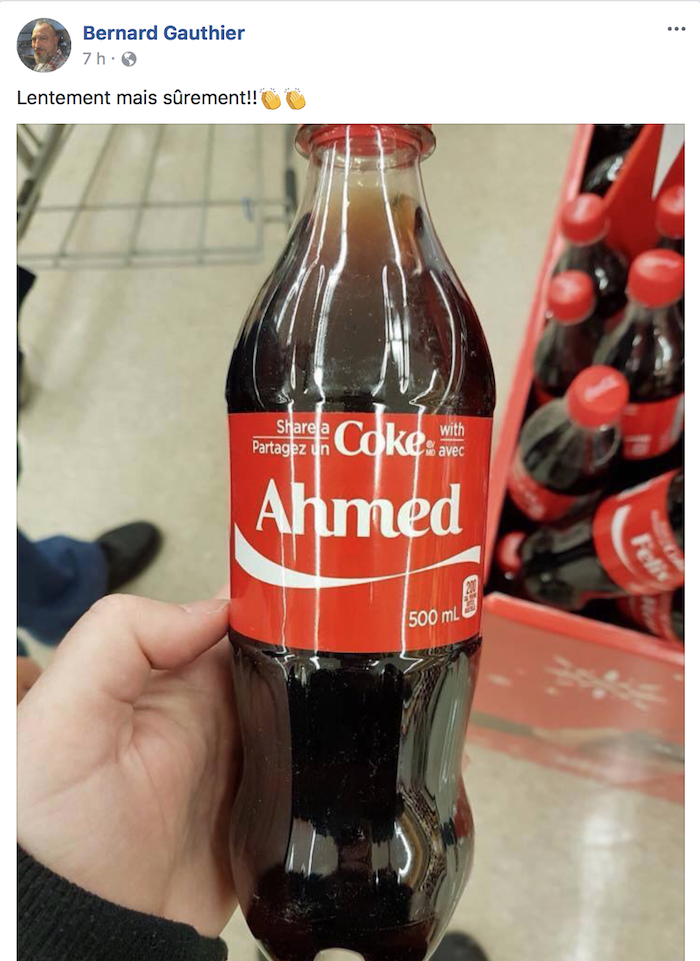Open the Coke bottle photo
Image resolution: width=700 pixels, height=961 pixels.
coord(350,540)
